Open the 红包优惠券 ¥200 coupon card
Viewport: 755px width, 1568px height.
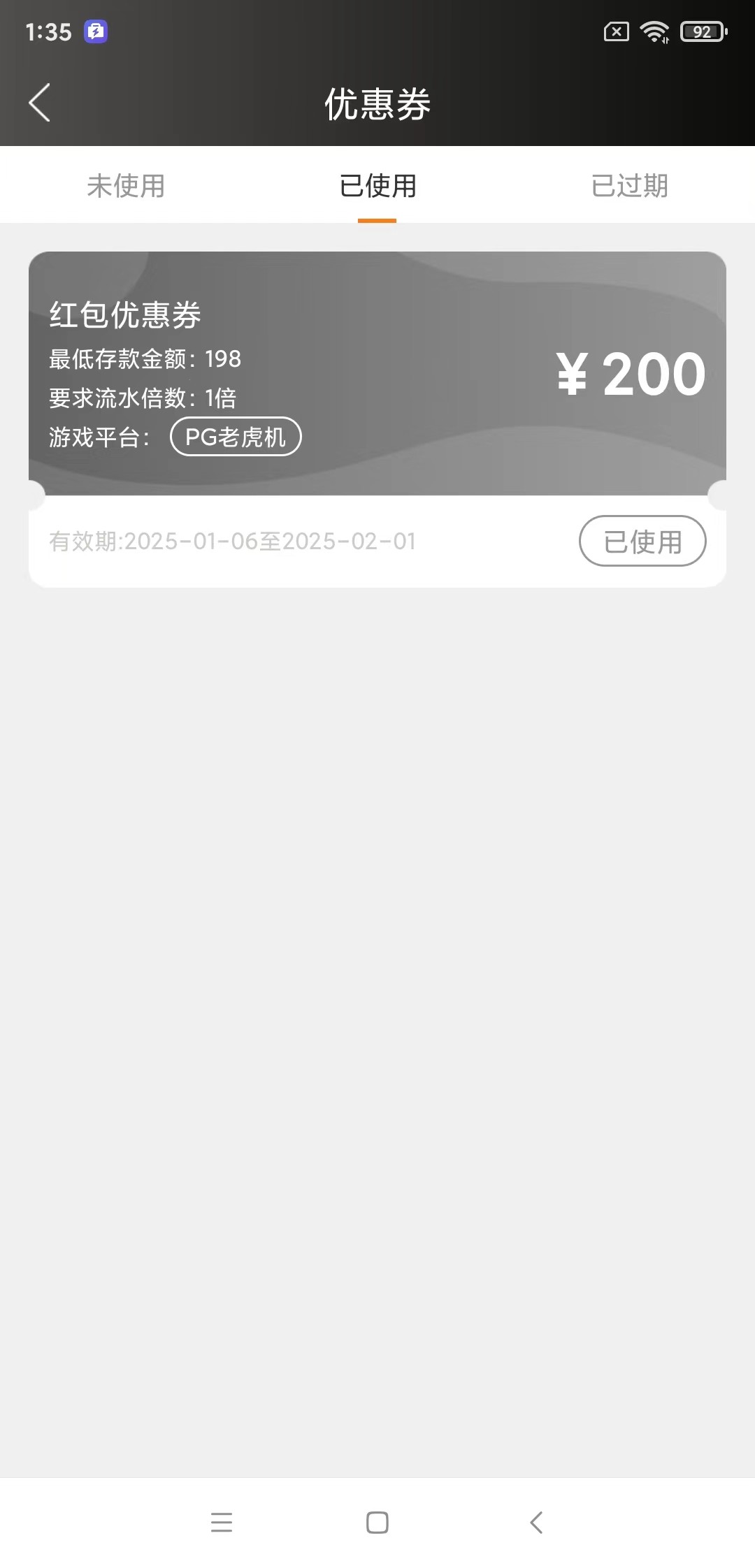pyautogui.click(x=377, y=374)
